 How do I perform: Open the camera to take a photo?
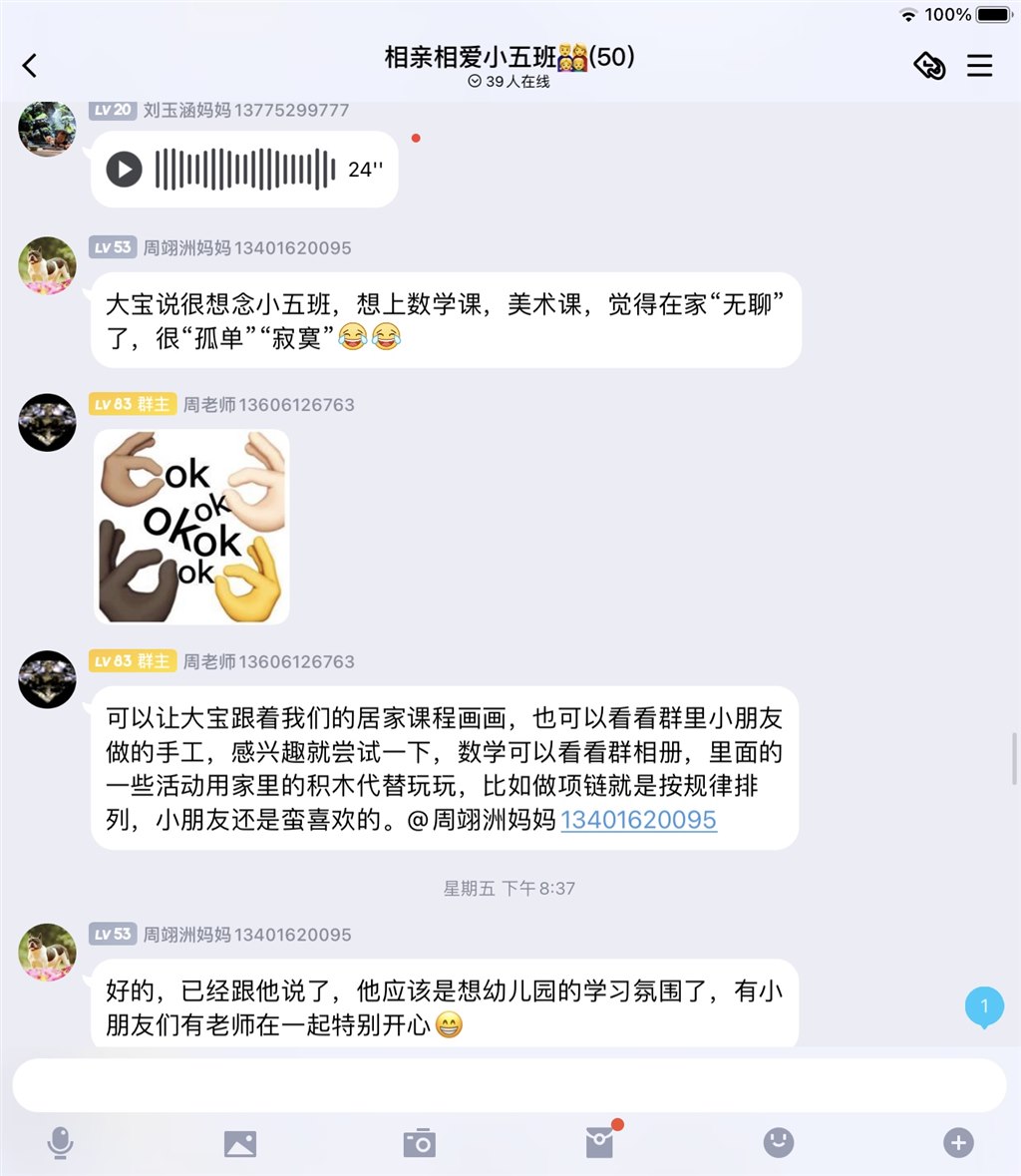pos(420,1143)
